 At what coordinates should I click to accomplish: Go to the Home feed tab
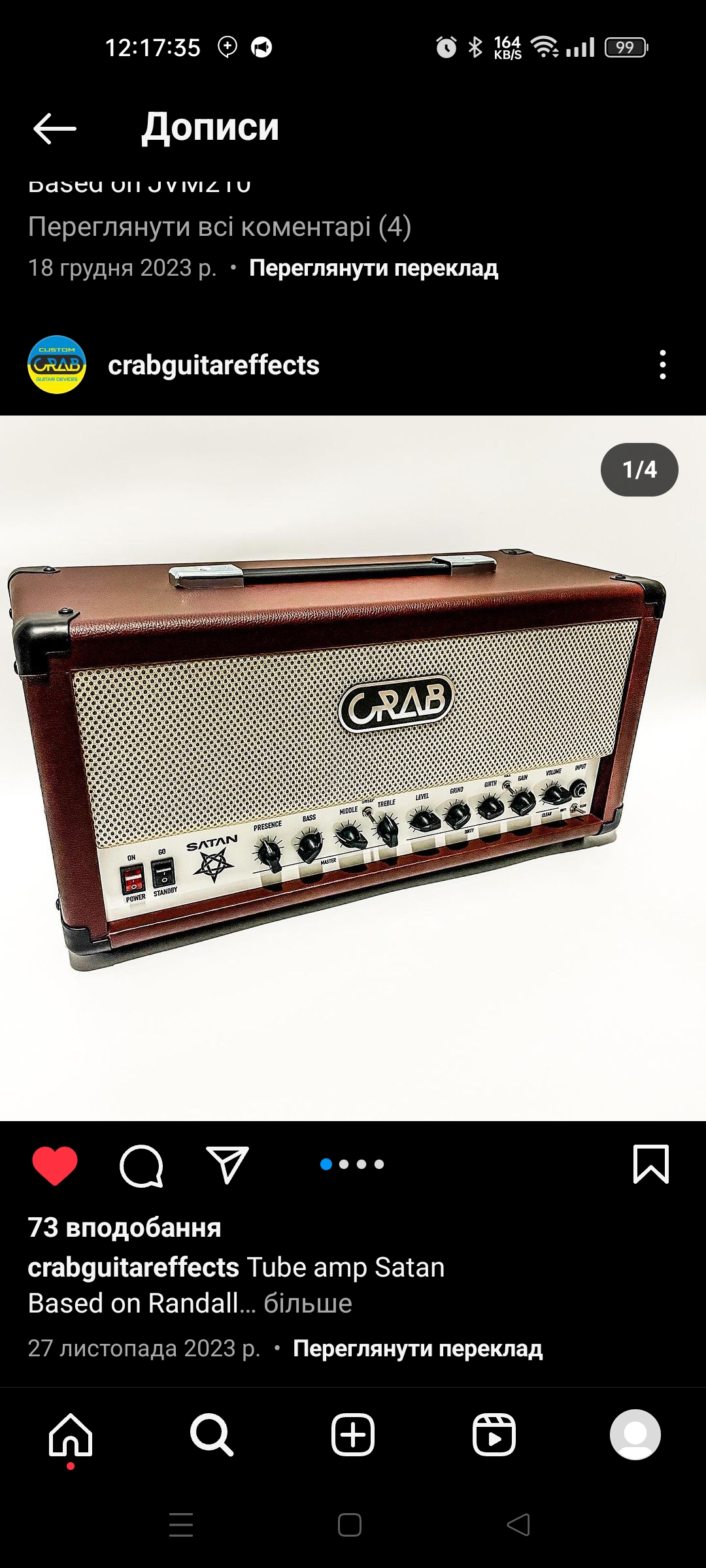point(71,1435)
